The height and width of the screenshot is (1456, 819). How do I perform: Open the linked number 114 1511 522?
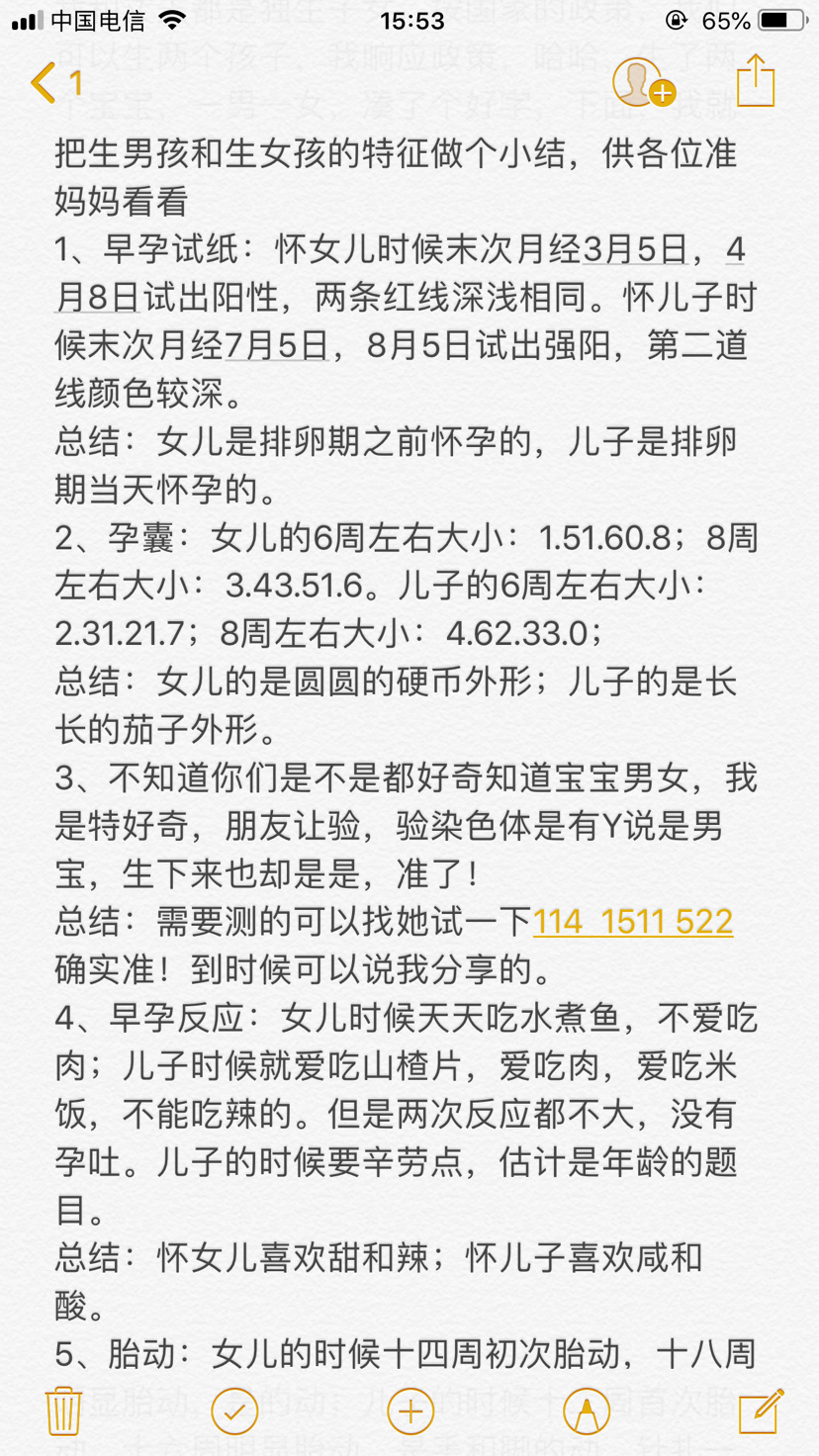coord(633,922)
